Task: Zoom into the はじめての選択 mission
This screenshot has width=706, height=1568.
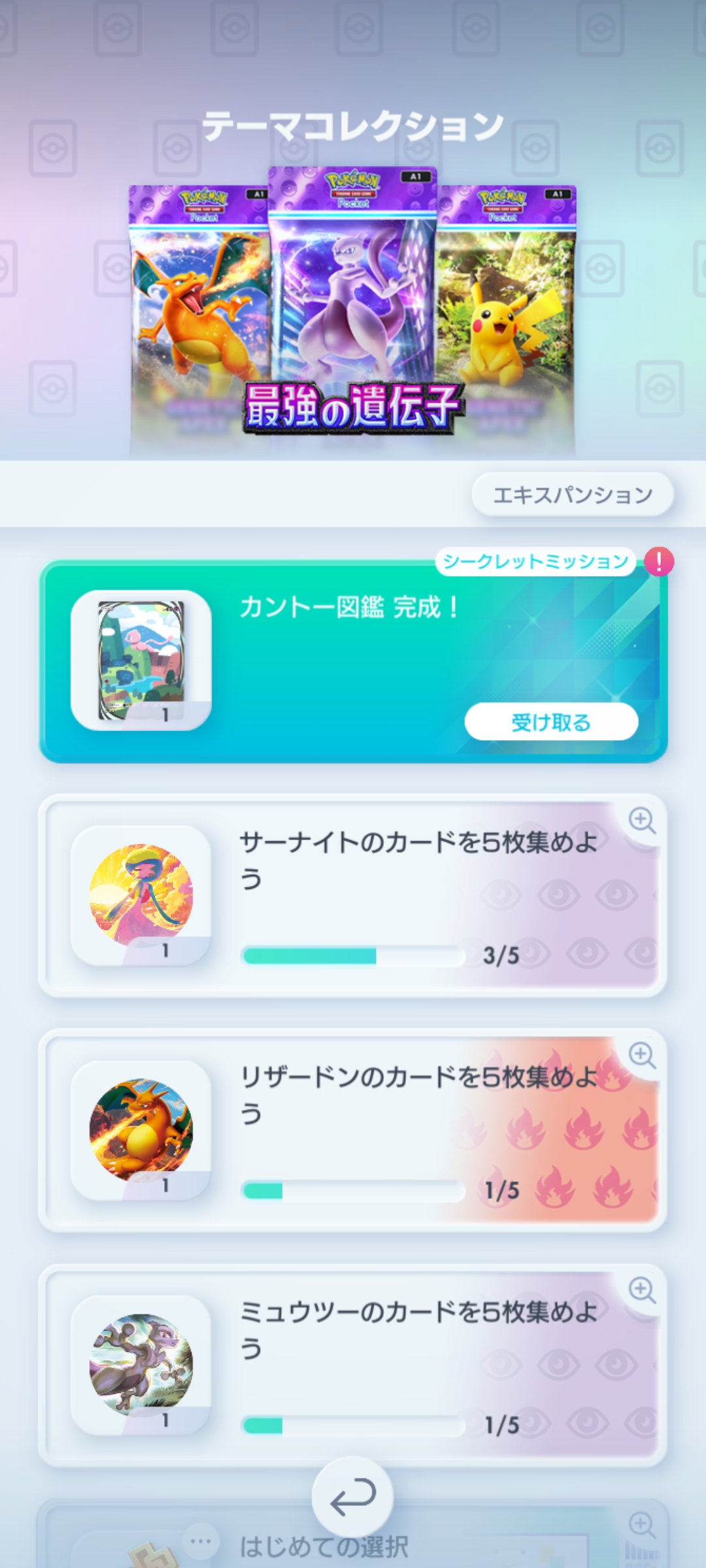Action: coord(642,1525)
